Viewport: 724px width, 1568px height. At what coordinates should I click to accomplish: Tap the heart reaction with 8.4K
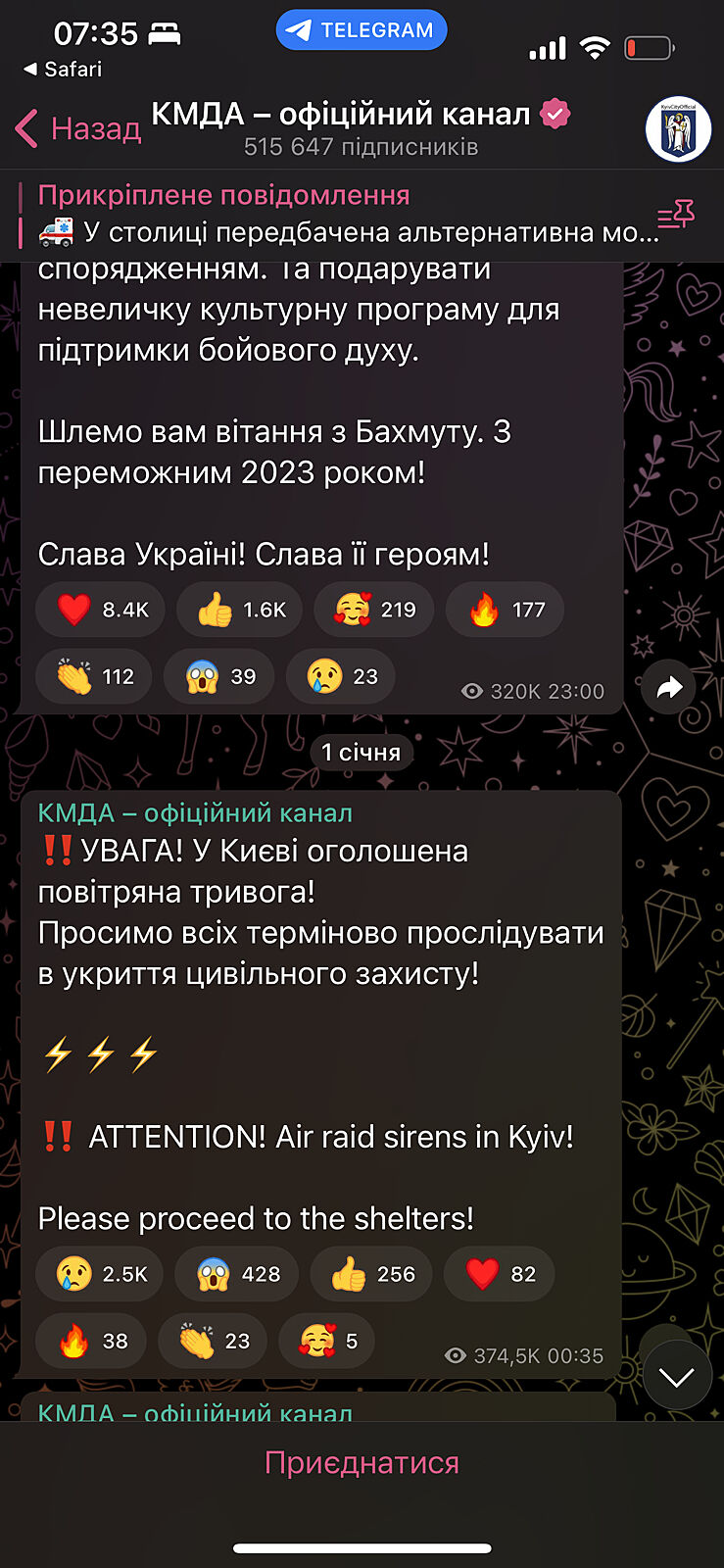(x=100, y=610)
